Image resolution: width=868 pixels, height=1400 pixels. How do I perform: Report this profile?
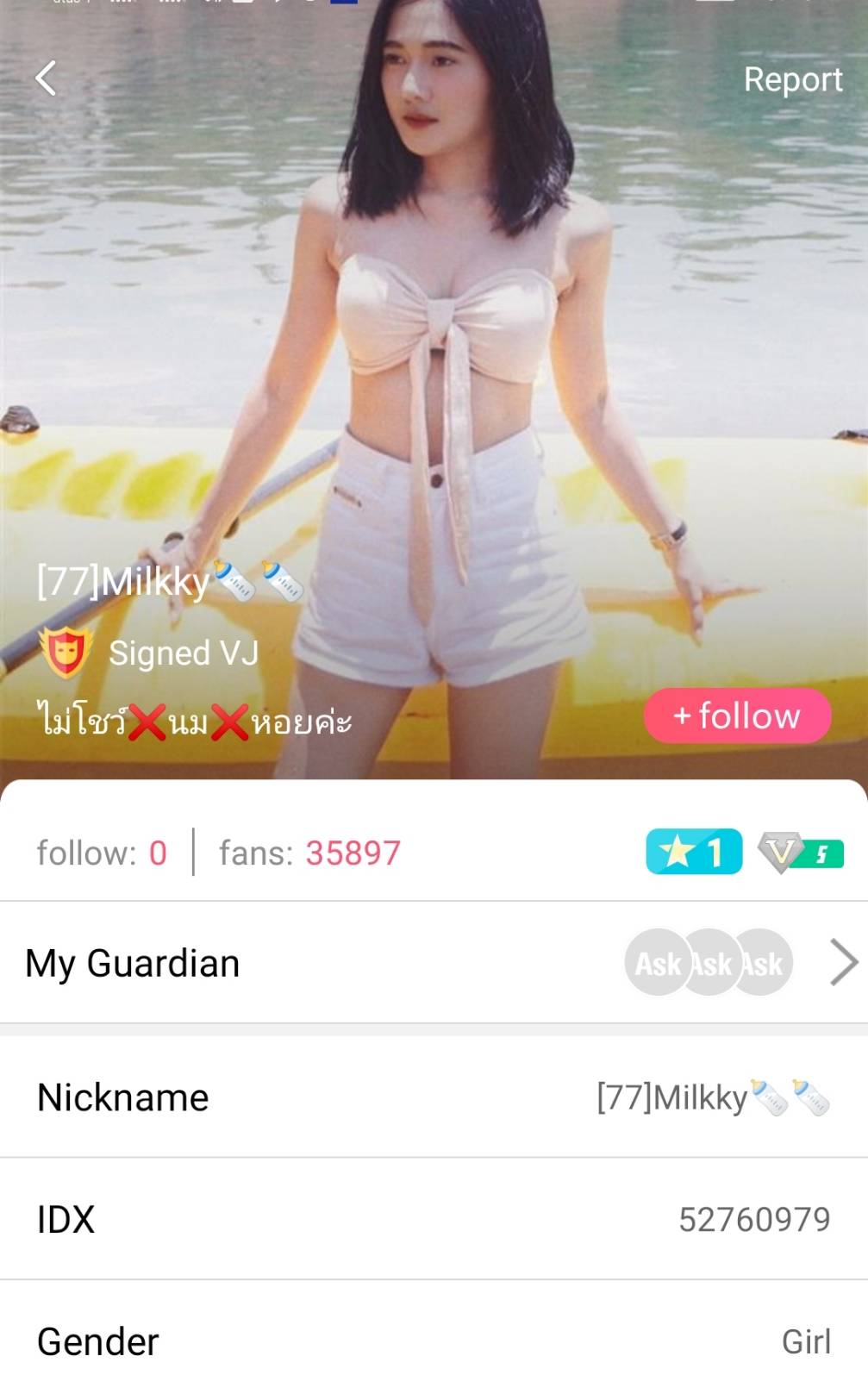[792, 79]
